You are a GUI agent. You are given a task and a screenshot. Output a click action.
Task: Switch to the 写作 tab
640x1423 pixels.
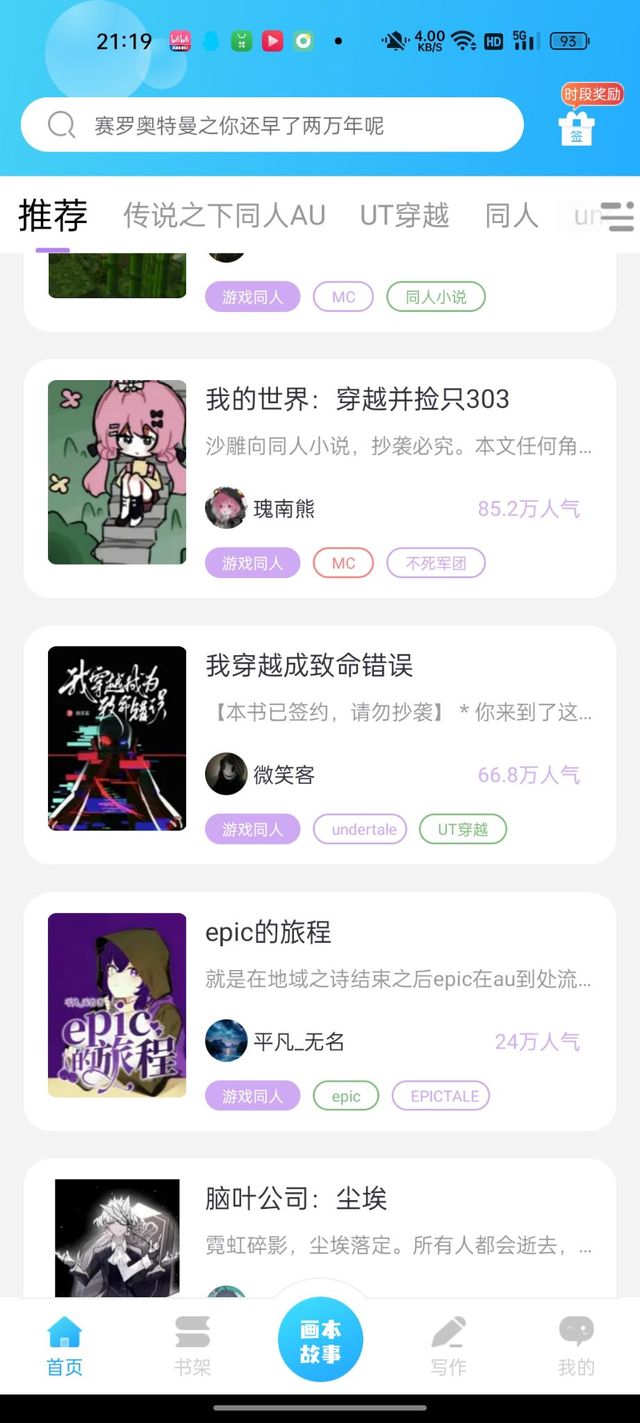point(448,1345)
